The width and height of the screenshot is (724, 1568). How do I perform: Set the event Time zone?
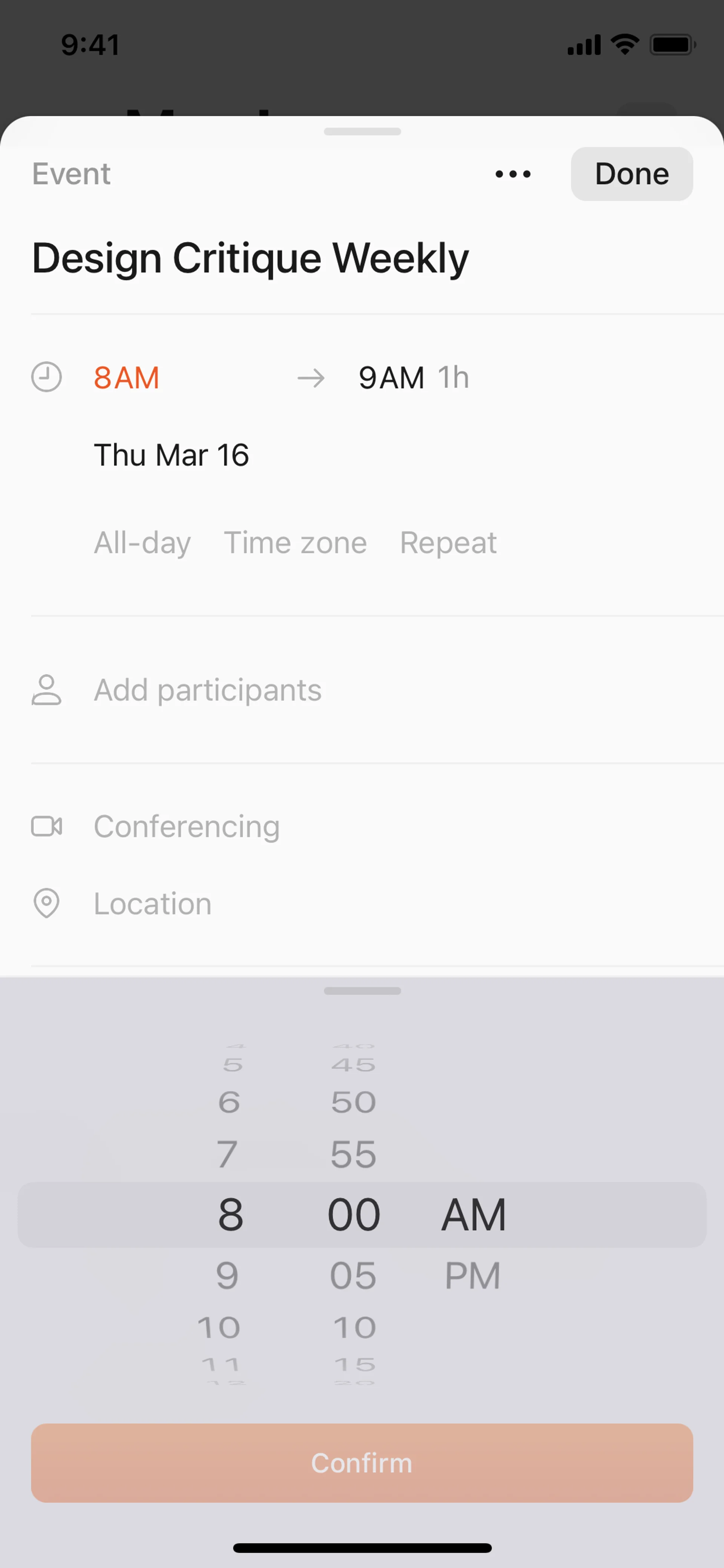tap(295, 542)
